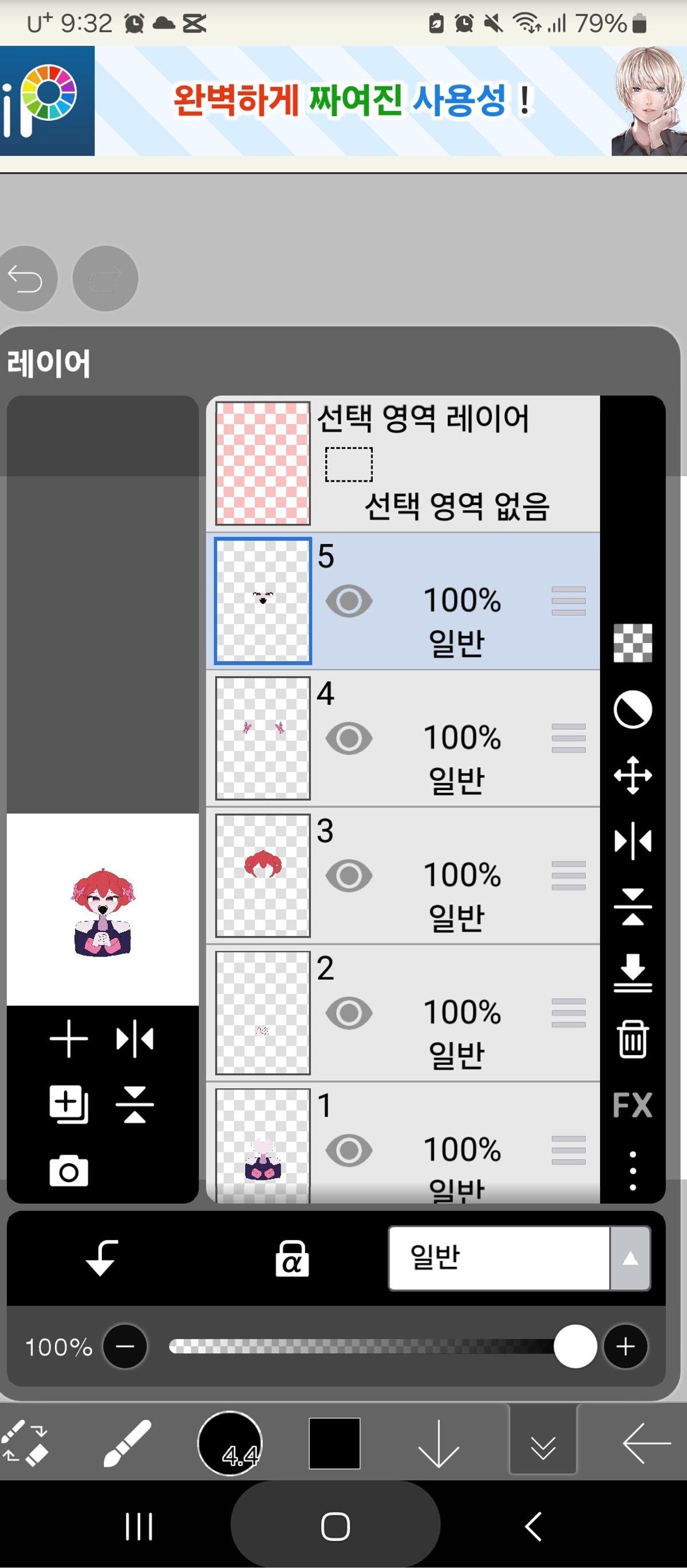
Task: Delete the current layer with trash icon
Action: (x=632, y=1039)
